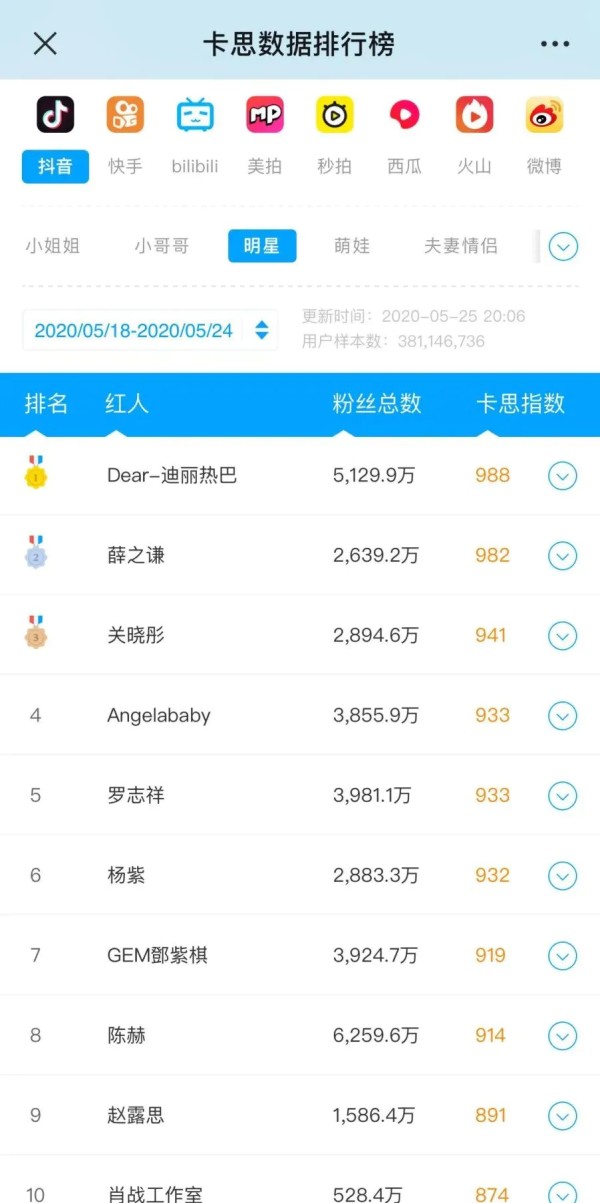The width and height of the screenshot is (600, 1203).
Task: Choose the 小姐姐 category
Action: click(53, 246)
